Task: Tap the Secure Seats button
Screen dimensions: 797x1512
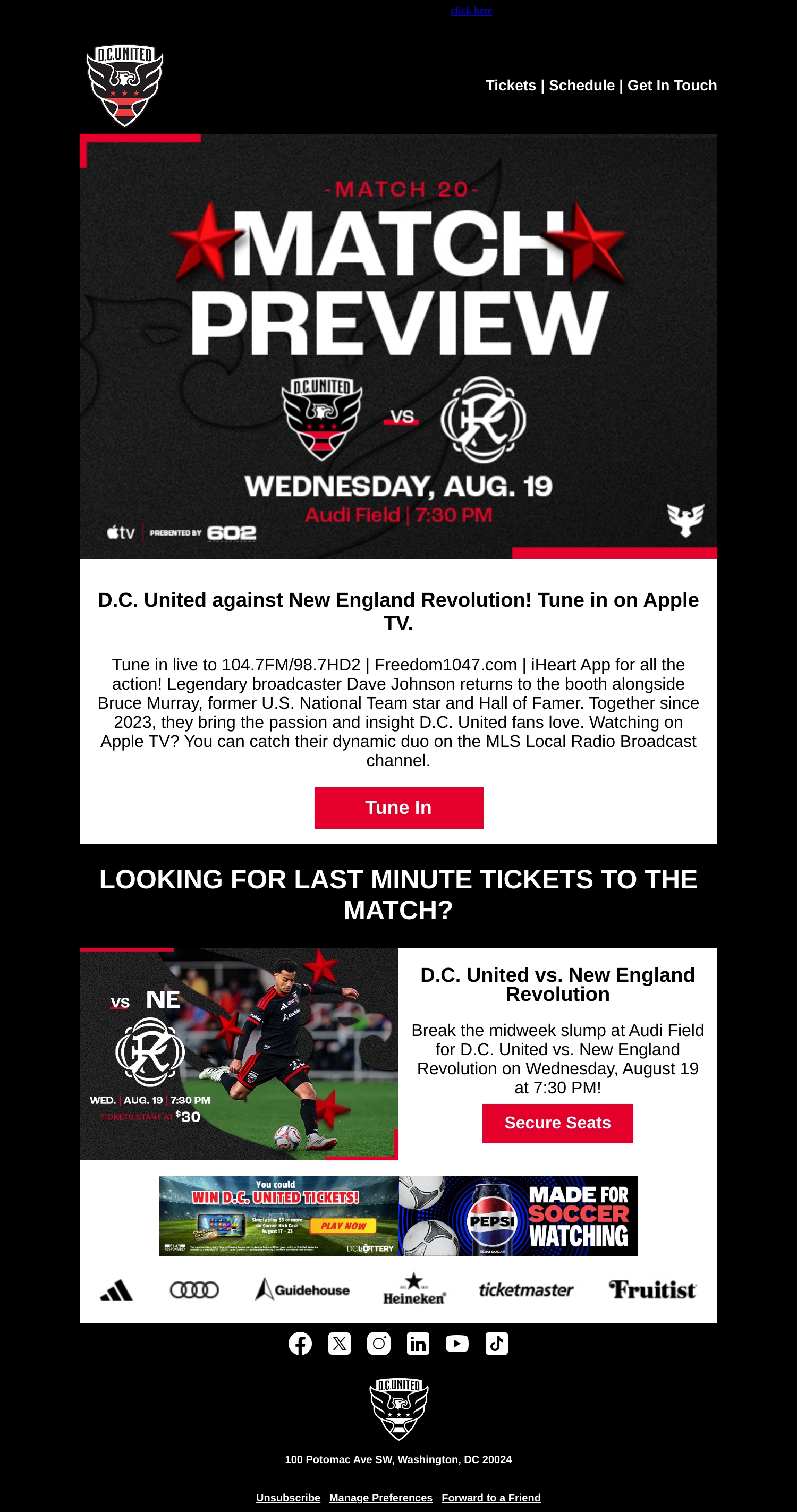Action: coord(557,1123)
